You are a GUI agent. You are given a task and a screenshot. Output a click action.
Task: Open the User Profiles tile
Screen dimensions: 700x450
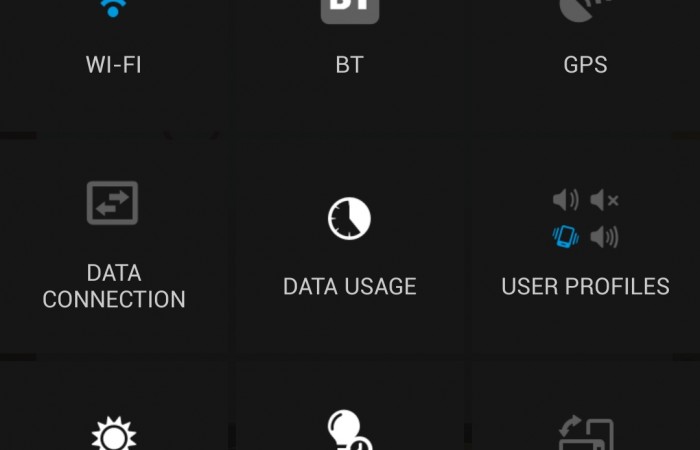pyautogui.click(x=585, y=245)
